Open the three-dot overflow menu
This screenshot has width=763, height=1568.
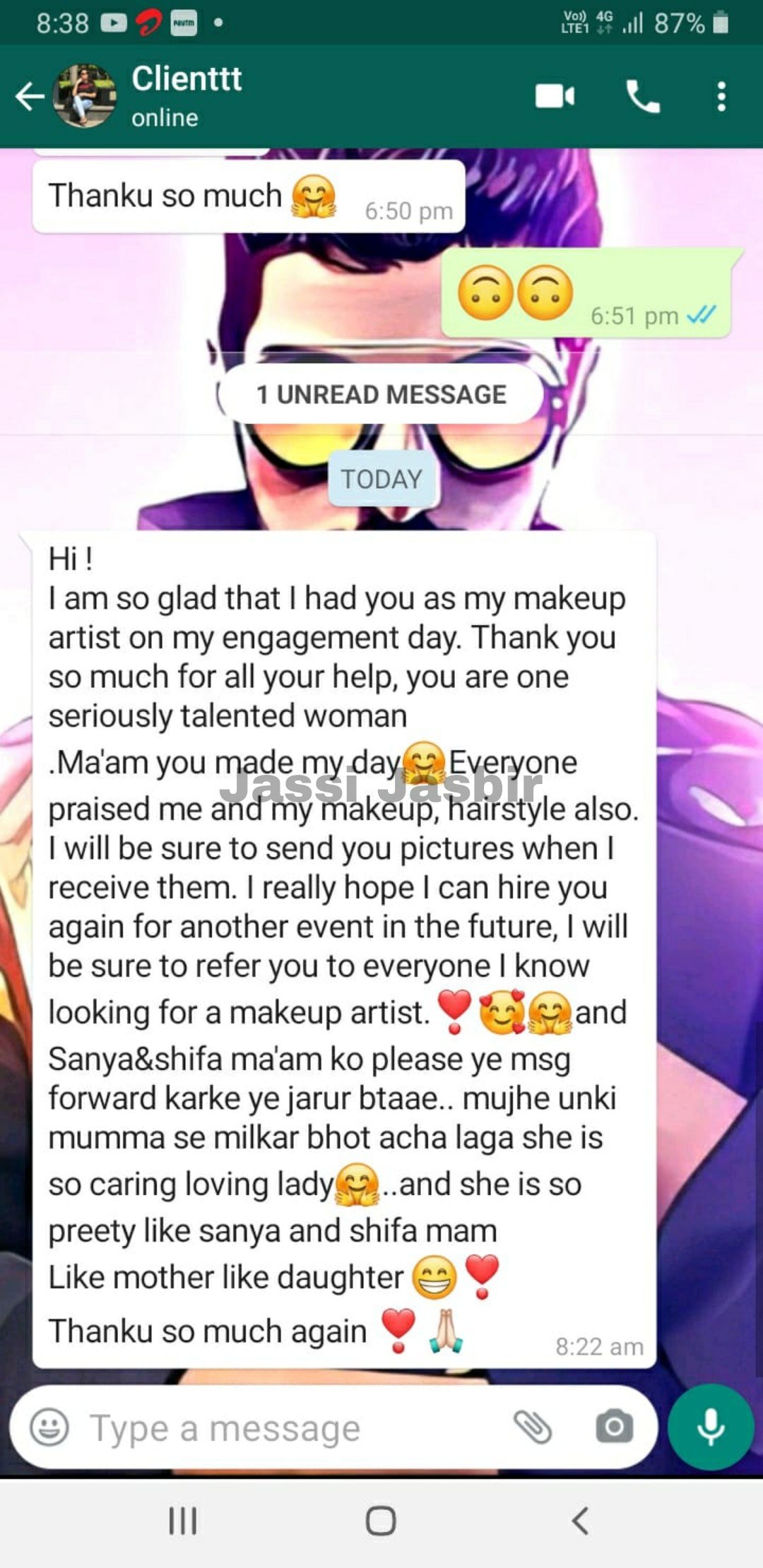721,97
